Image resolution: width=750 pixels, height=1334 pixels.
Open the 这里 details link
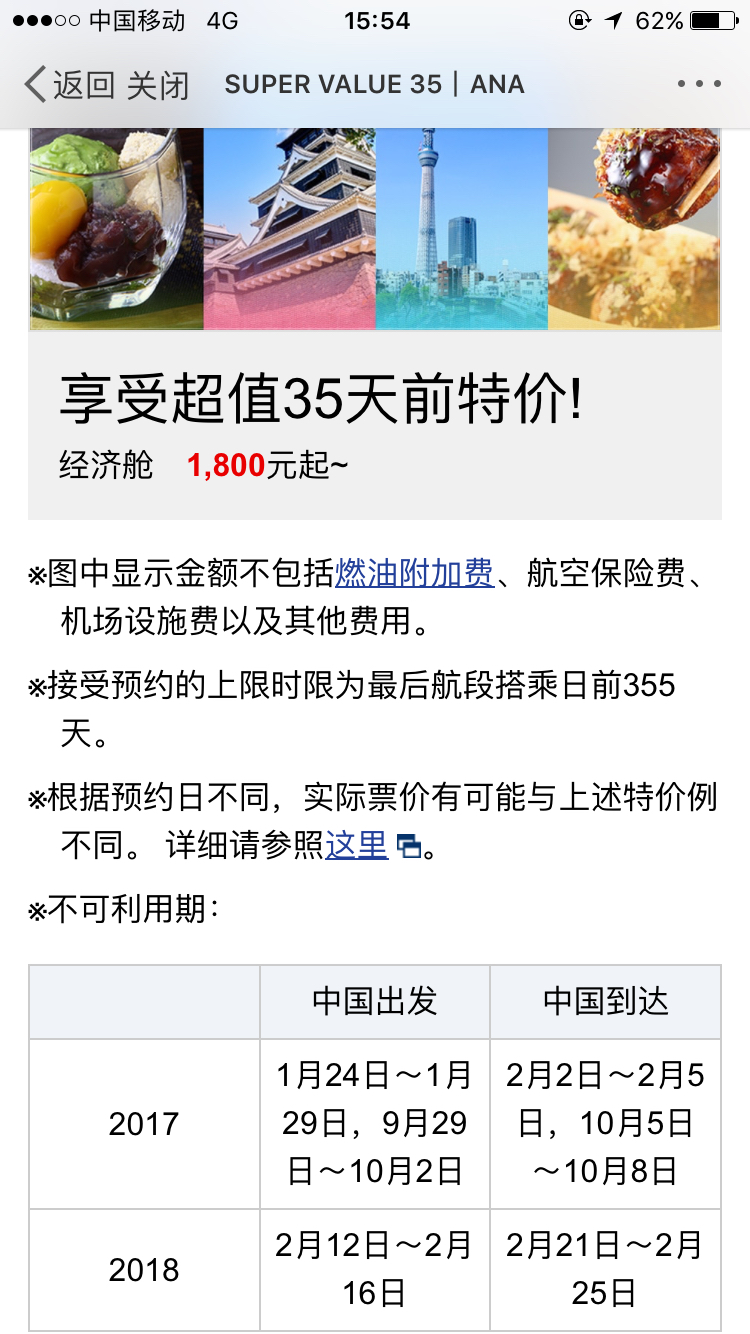pos(354,845)
